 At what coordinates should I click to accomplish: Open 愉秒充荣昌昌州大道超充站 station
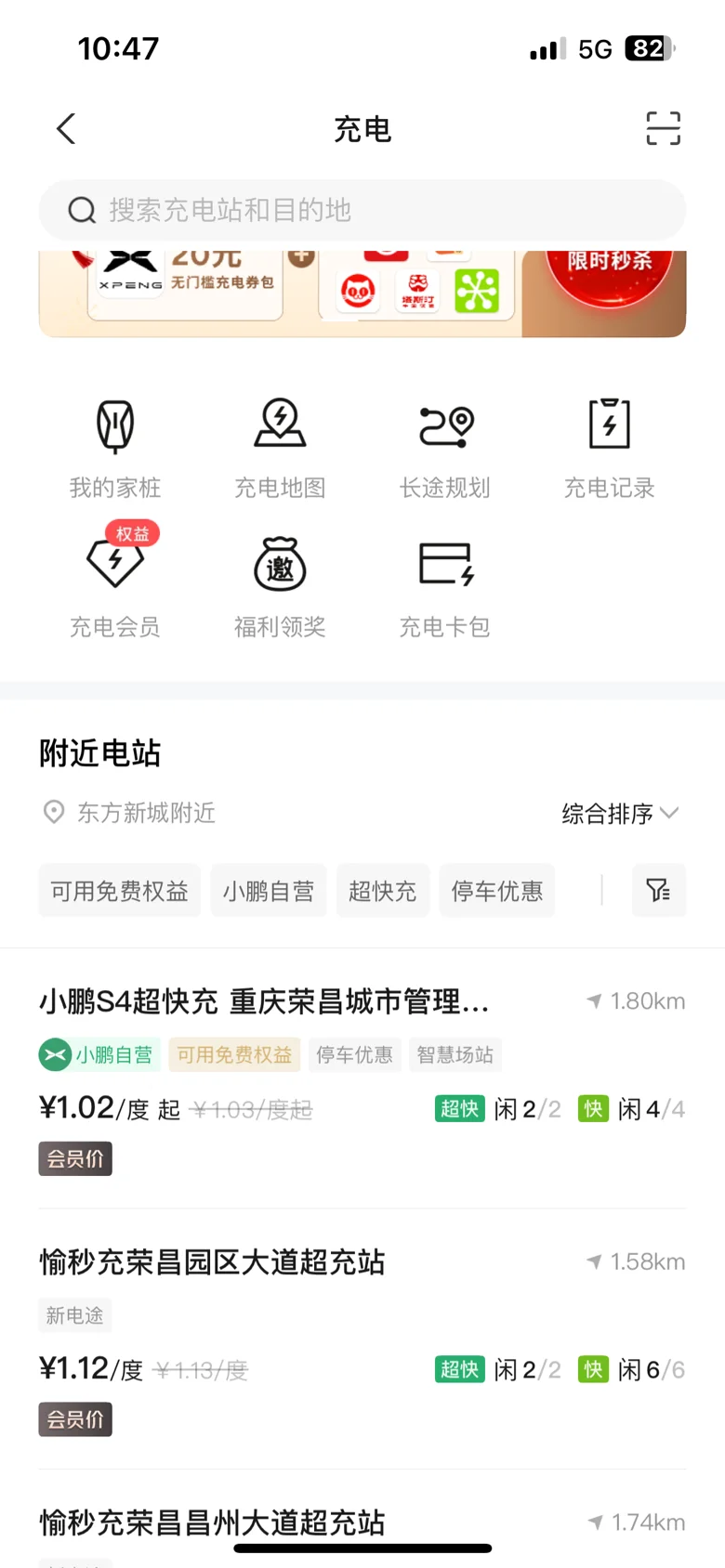pos(212,1522)
